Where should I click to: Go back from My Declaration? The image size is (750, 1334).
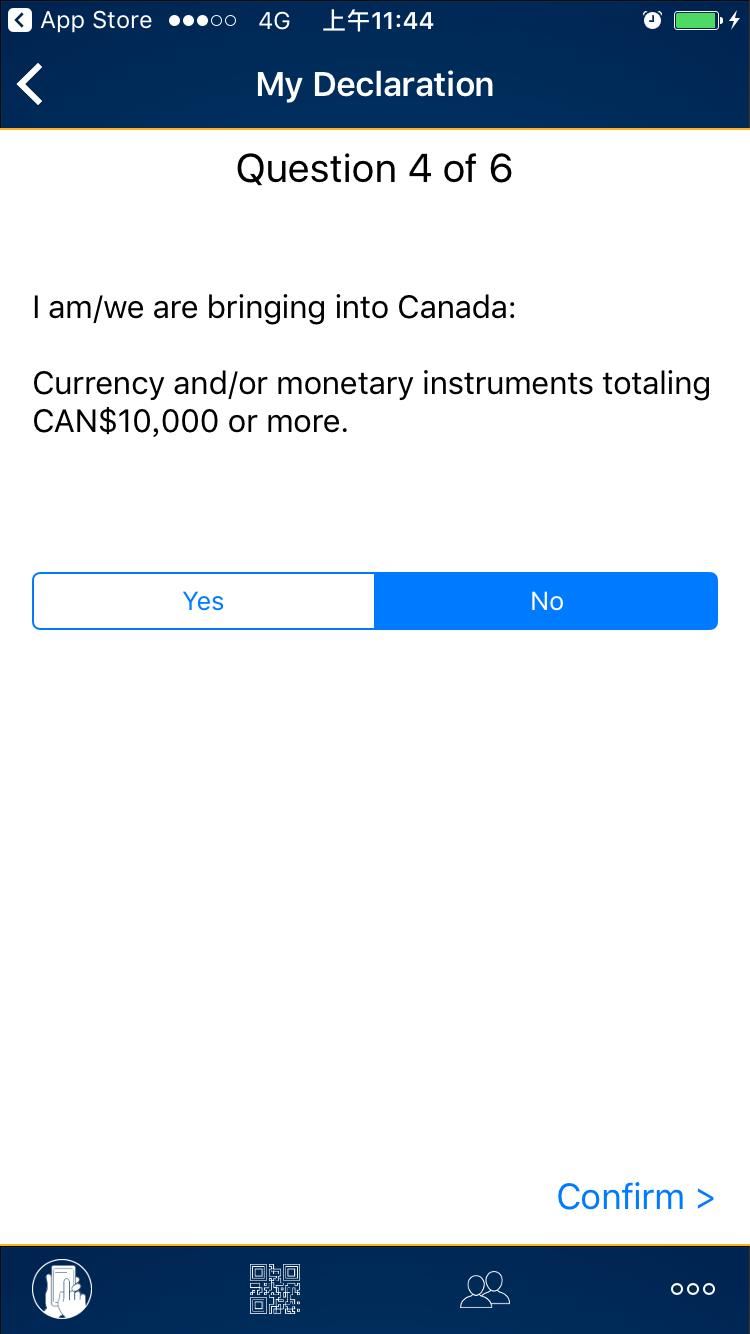(x=31, y=84)
